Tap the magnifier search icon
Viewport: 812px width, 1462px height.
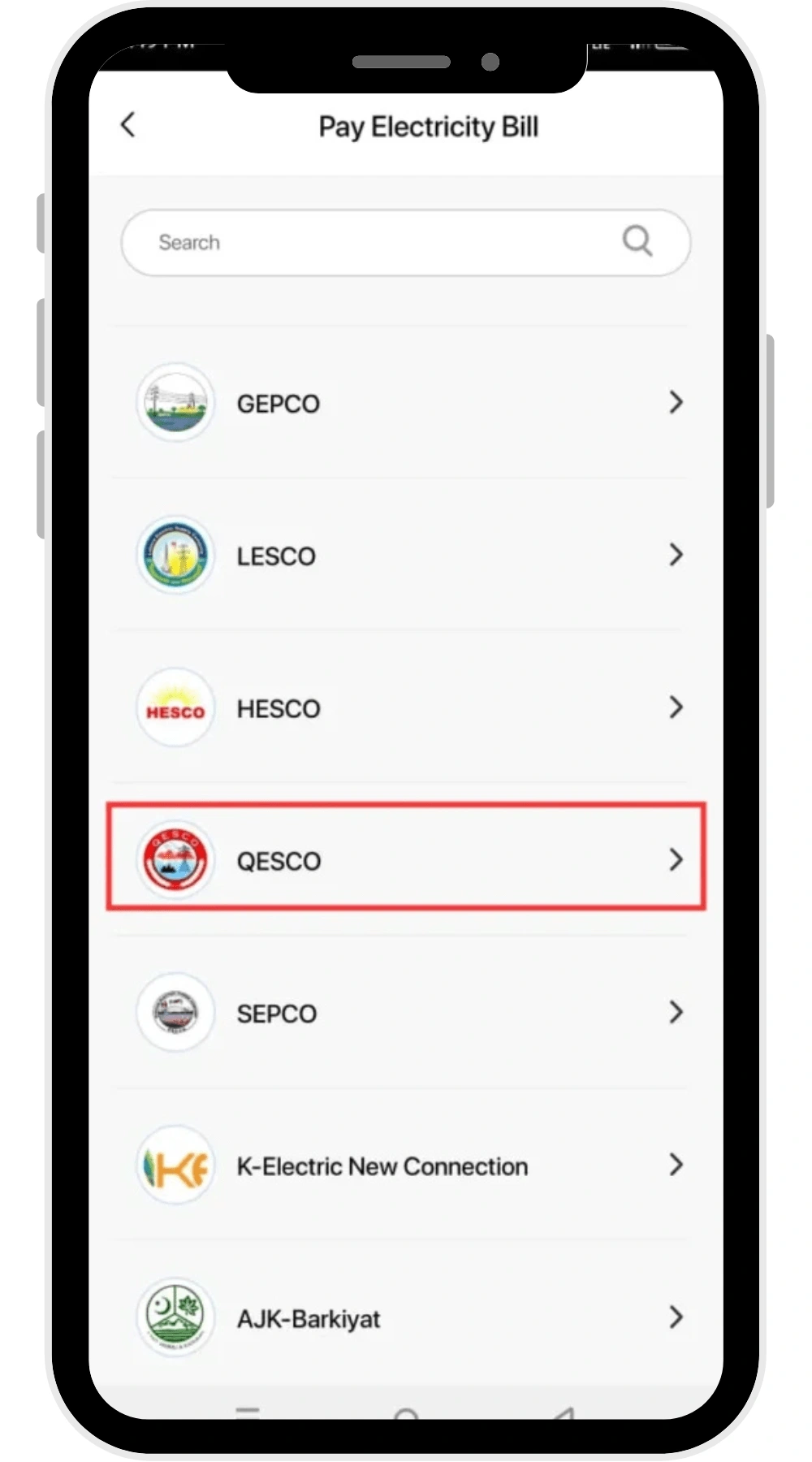(637, 241)
